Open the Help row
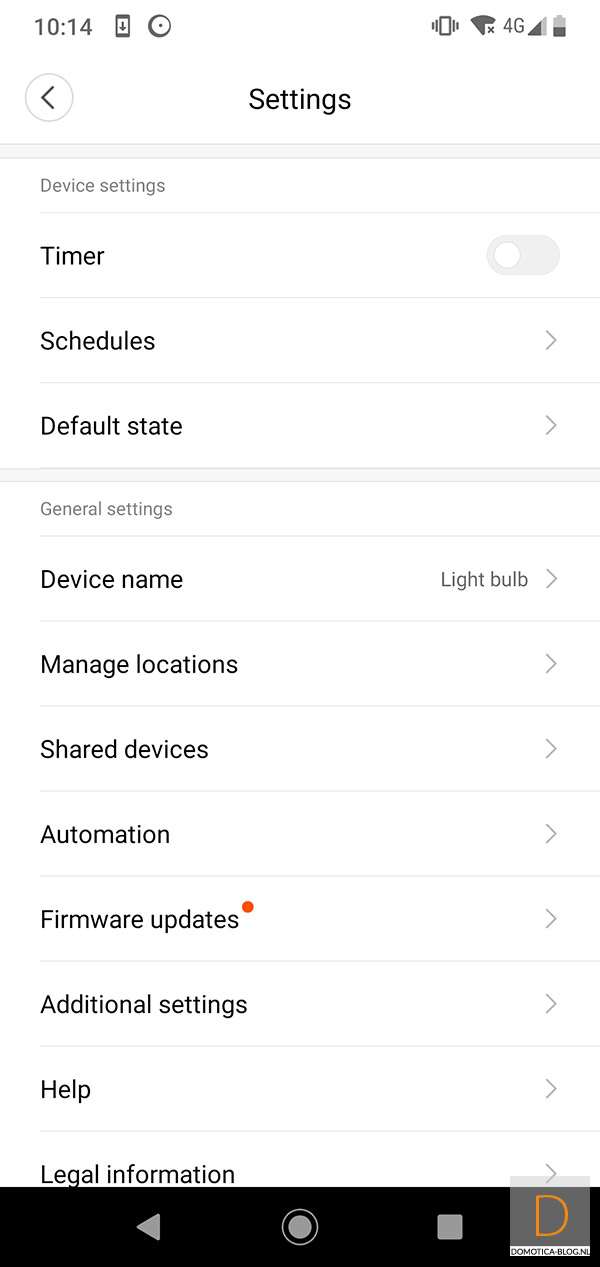600x1267 pixels. [300, 1090]
